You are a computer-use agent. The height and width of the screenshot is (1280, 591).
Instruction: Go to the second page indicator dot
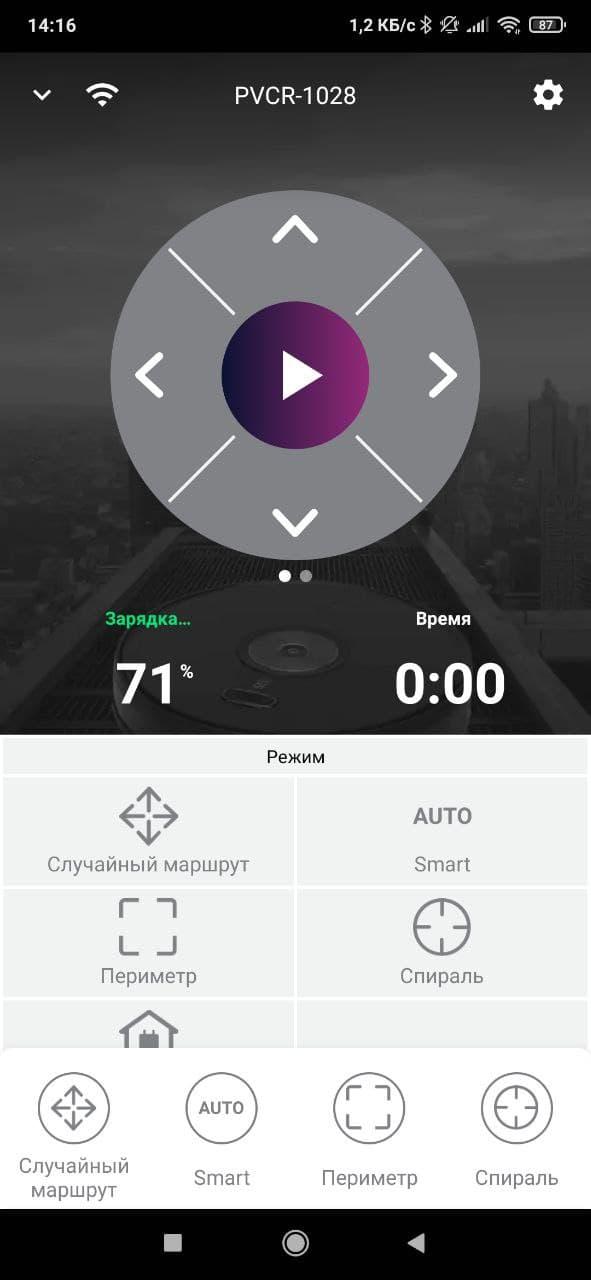coord(306,576)
